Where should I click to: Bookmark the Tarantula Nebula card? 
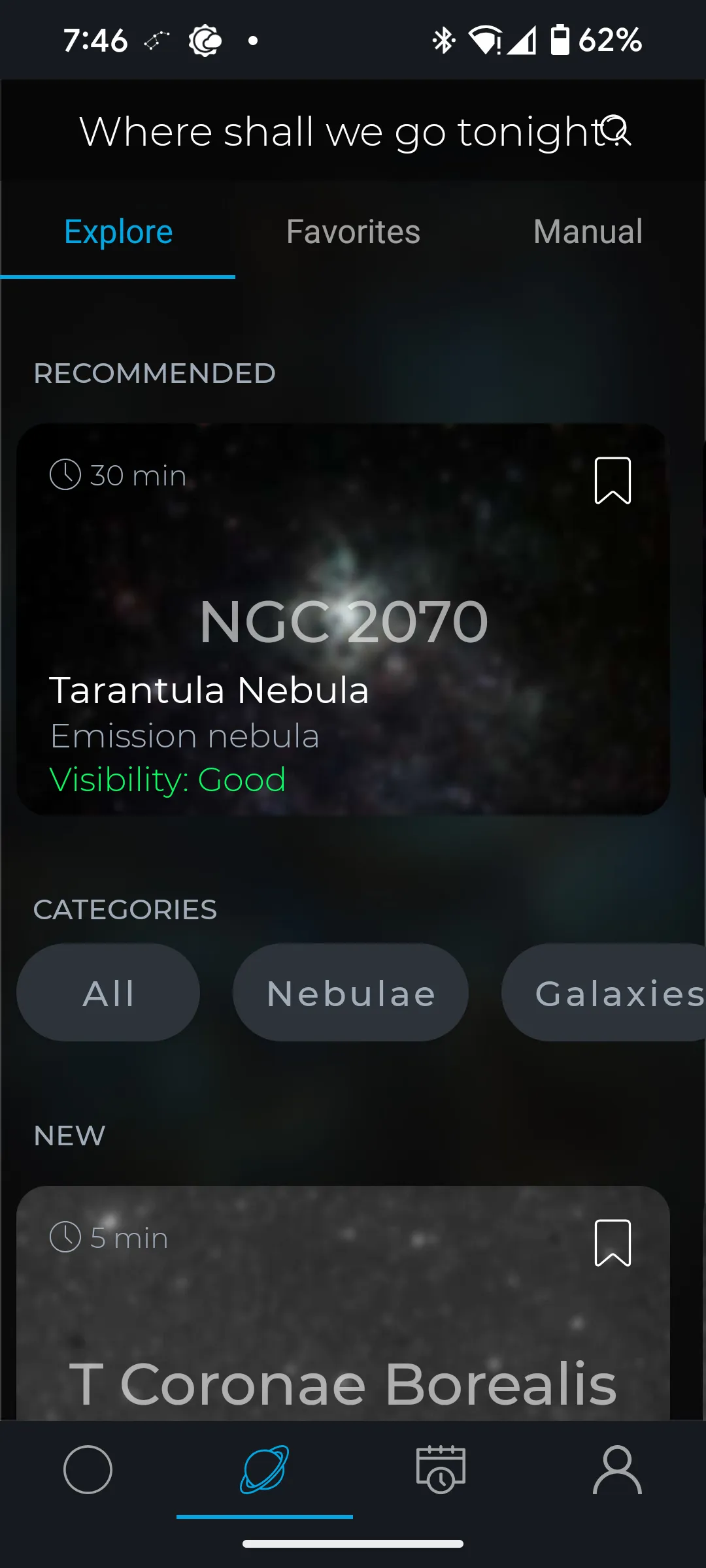tap(613, 481)
